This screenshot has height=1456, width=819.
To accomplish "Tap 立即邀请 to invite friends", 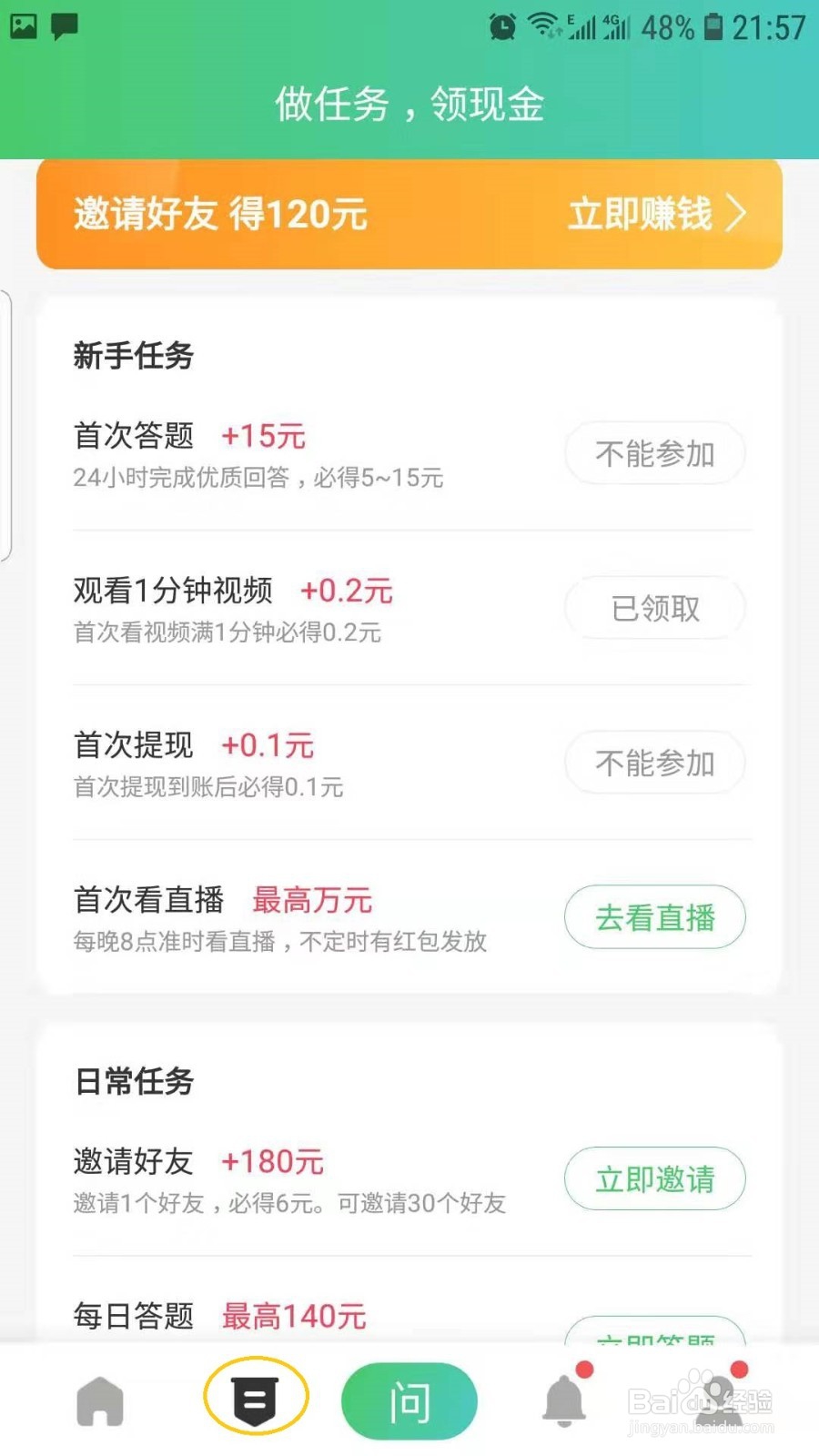I will 654,1178.
